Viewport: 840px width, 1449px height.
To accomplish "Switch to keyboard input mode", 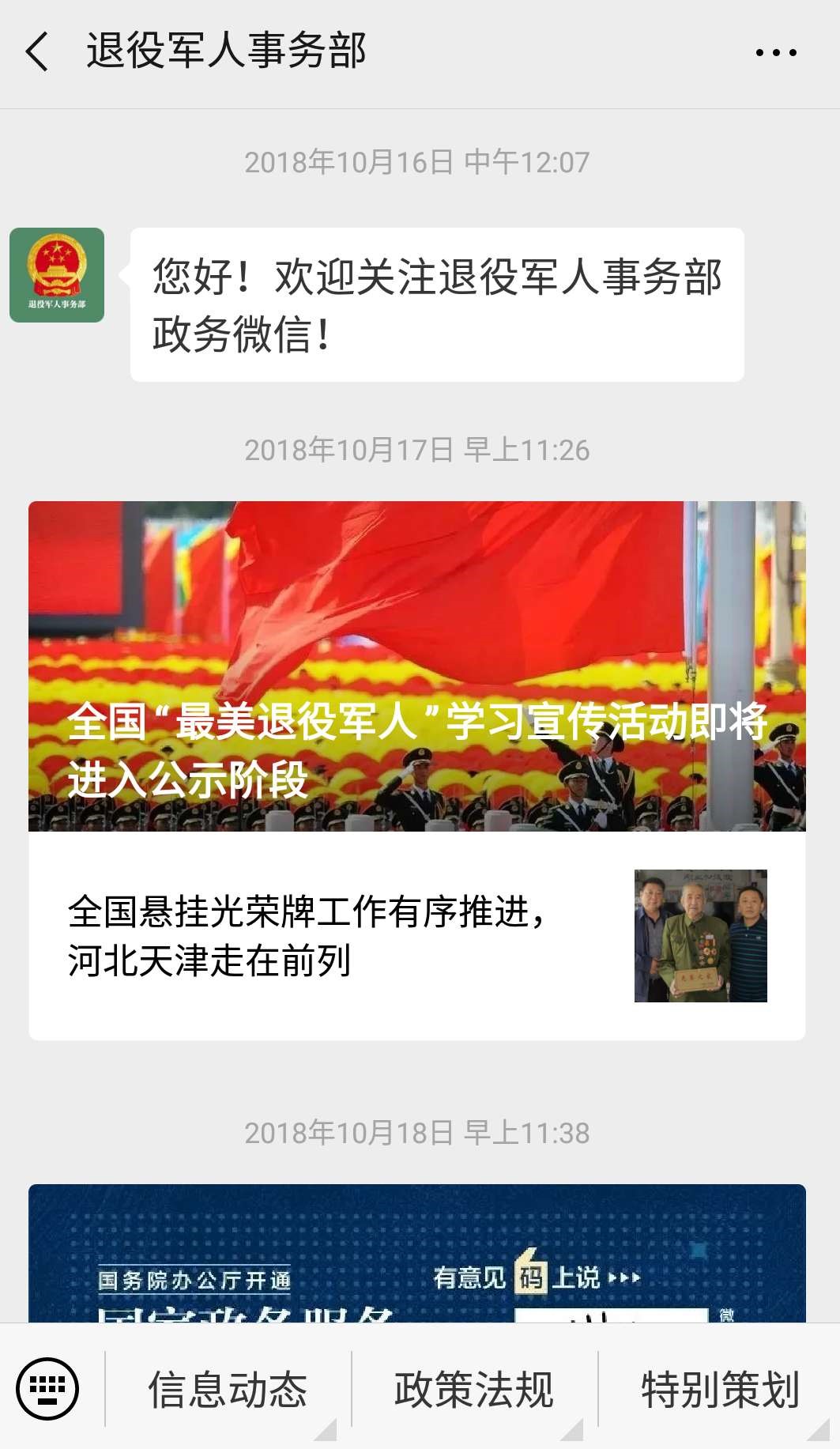I will pyautogui.click(x=47, y=1388).
